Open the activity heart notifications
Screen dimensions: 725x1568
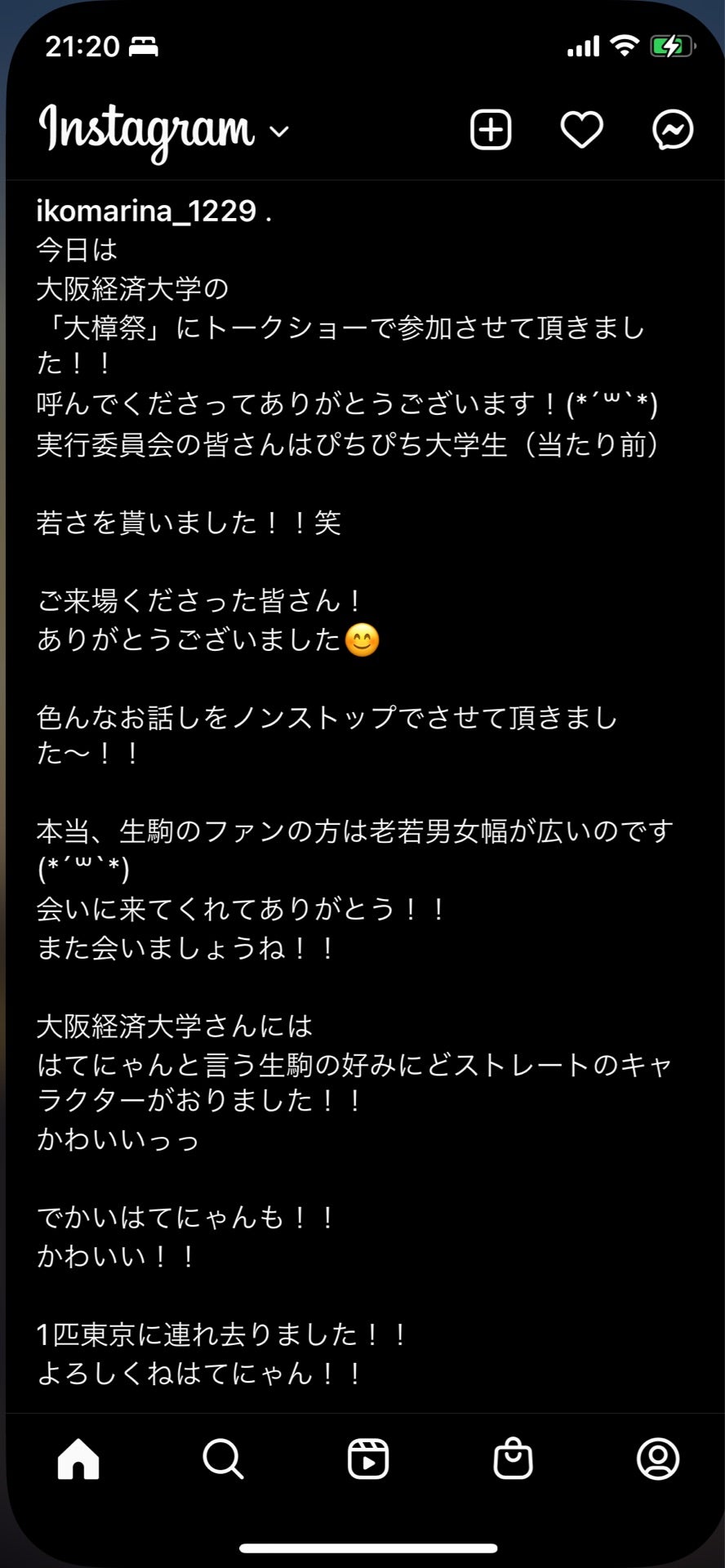[581, 130]
